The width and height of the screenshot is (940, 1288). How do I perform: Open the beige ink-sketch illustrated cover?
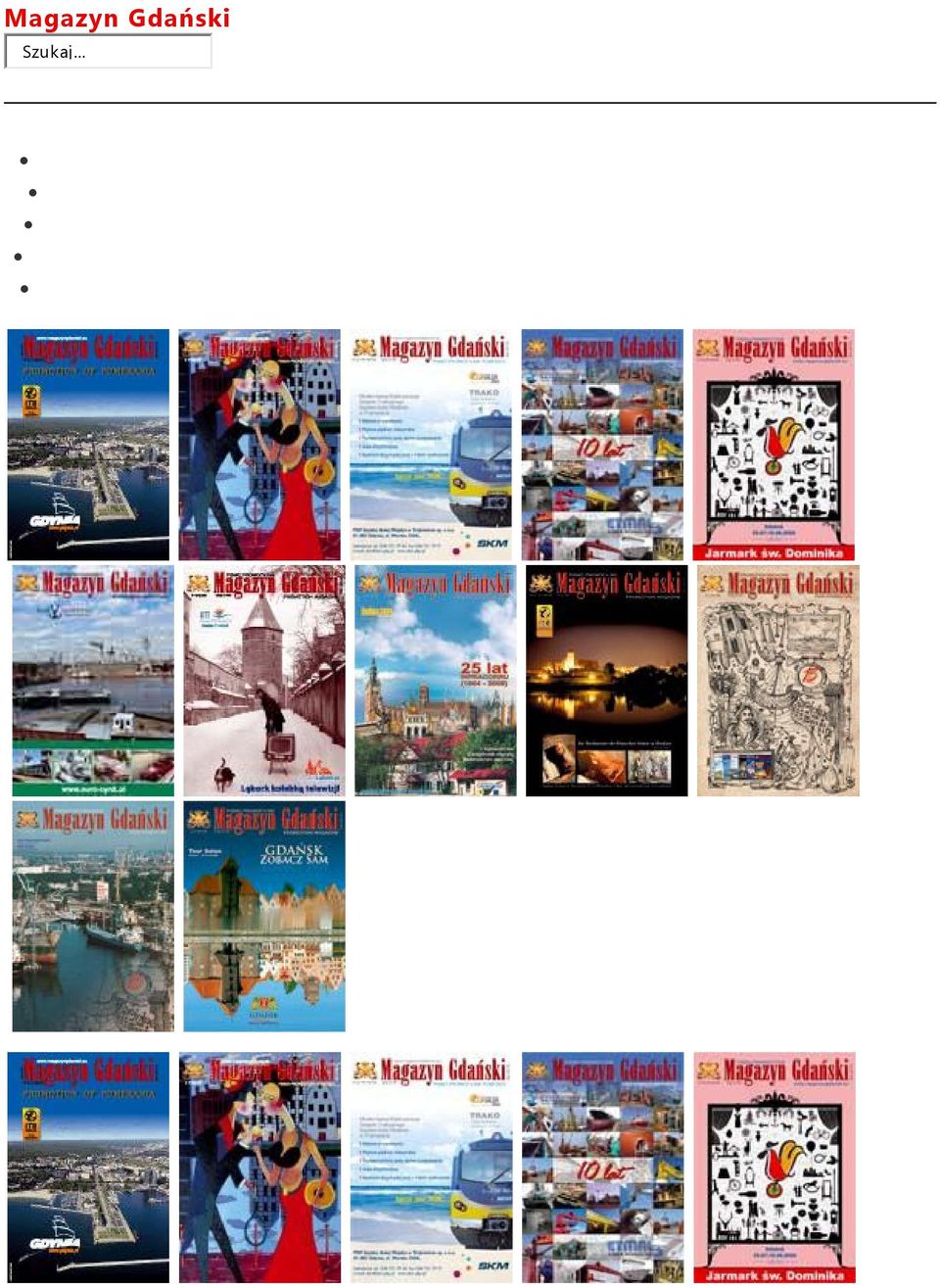(x=778, y=681)
